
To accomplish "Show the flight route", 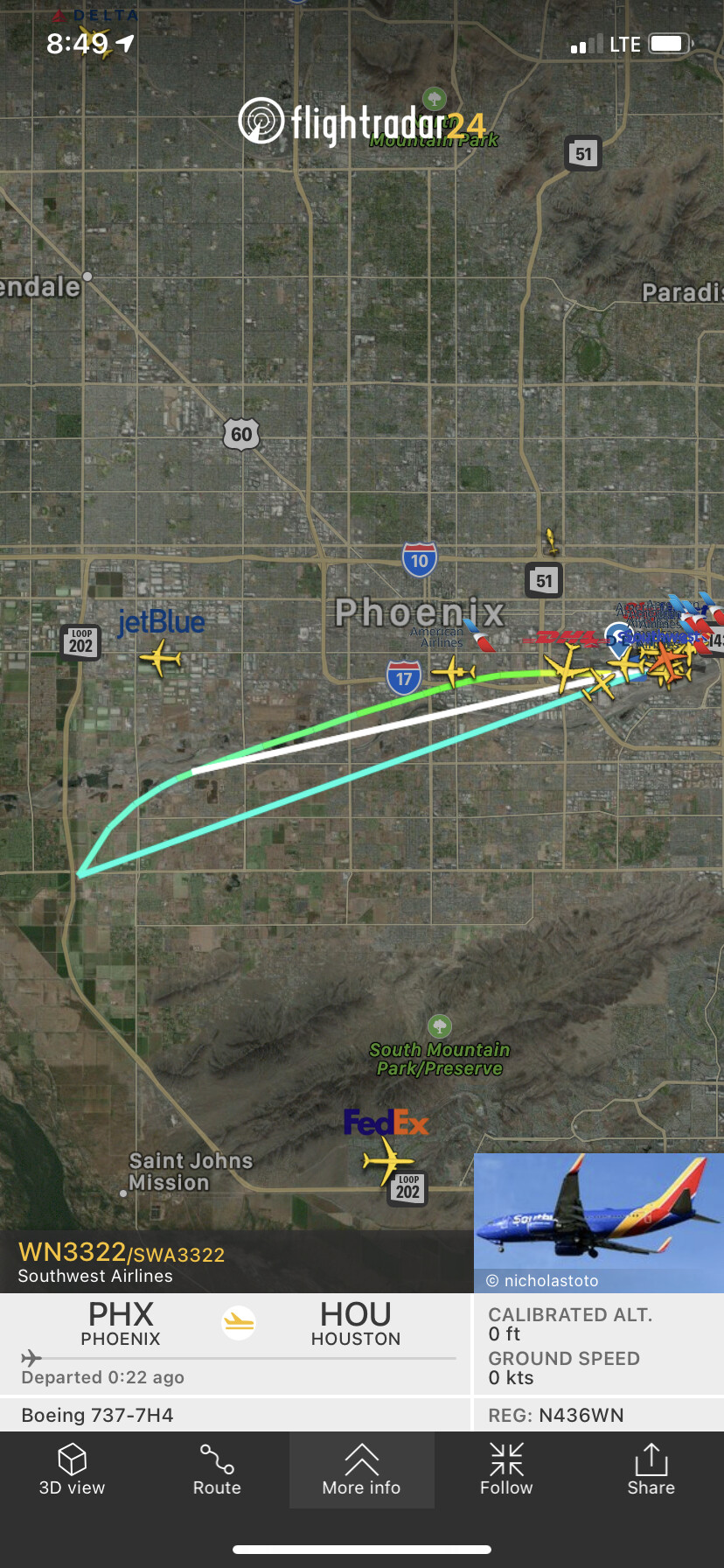I will click(217, 1471).
